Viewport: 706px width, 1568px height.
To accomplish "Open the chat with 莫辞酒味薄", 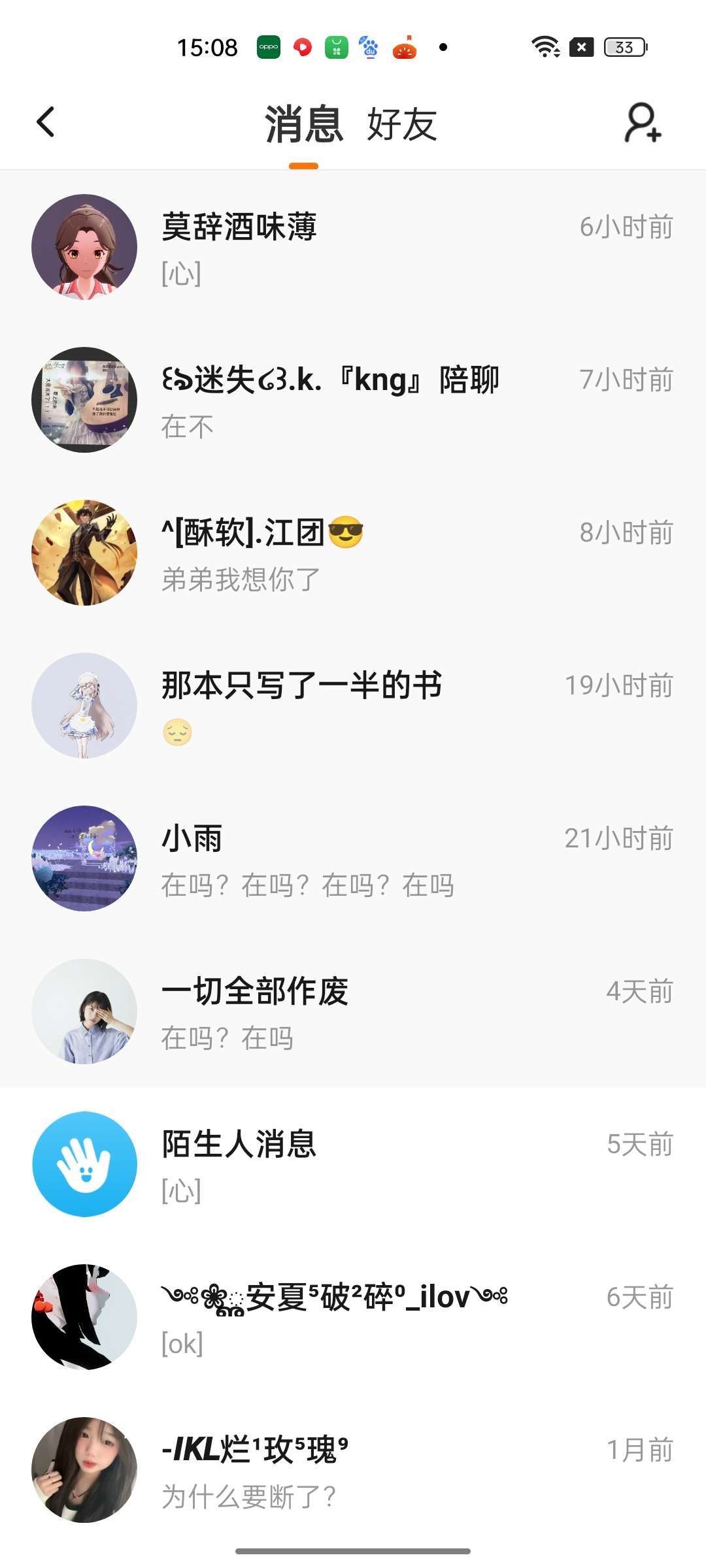I will pyautogui.click(x=353, y=248).
